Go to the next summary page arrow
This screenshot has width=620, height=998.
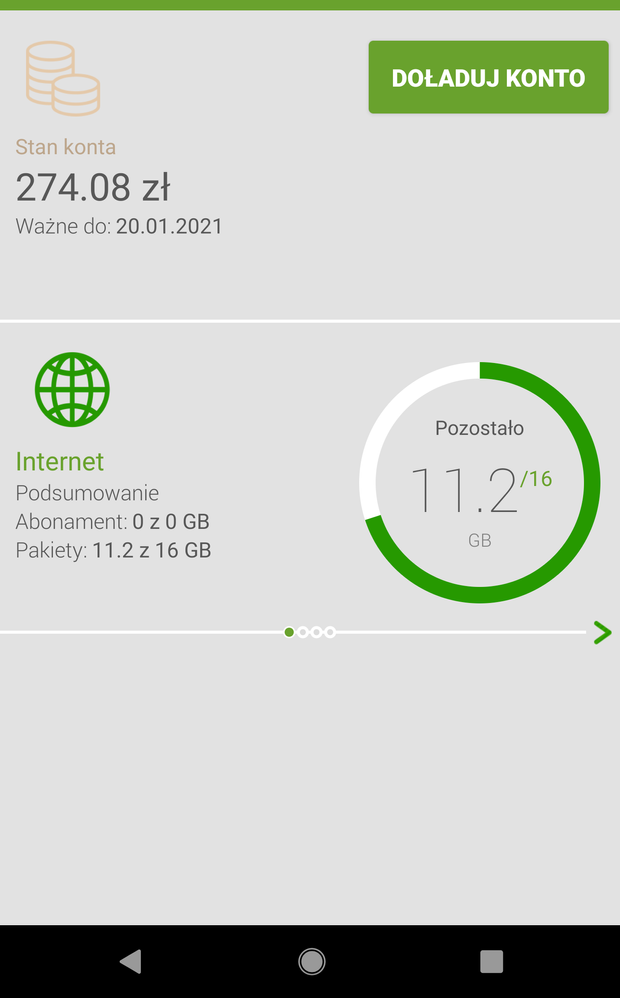pos(601,632)
